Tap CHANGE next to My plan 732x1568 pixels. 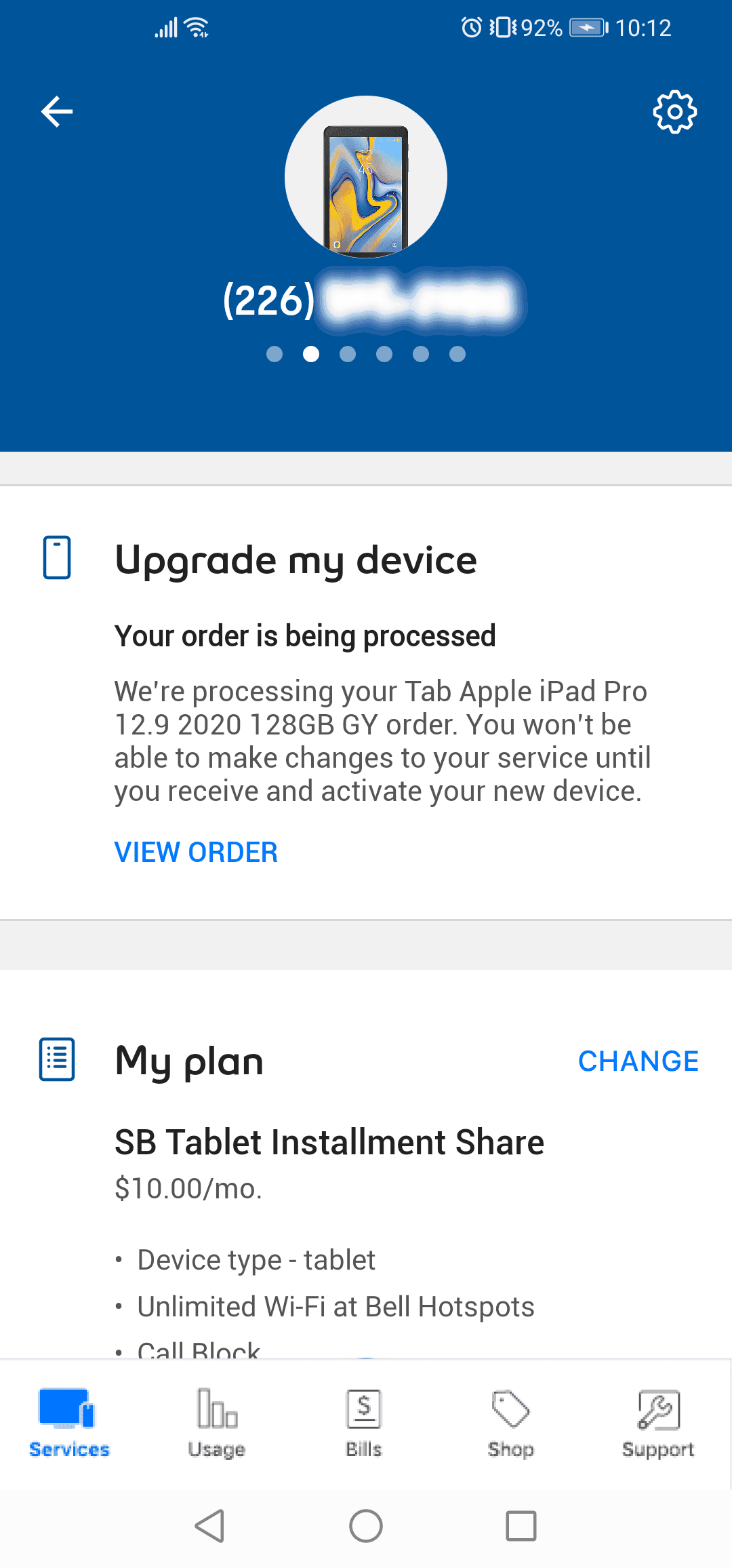tap(638, 1061)
